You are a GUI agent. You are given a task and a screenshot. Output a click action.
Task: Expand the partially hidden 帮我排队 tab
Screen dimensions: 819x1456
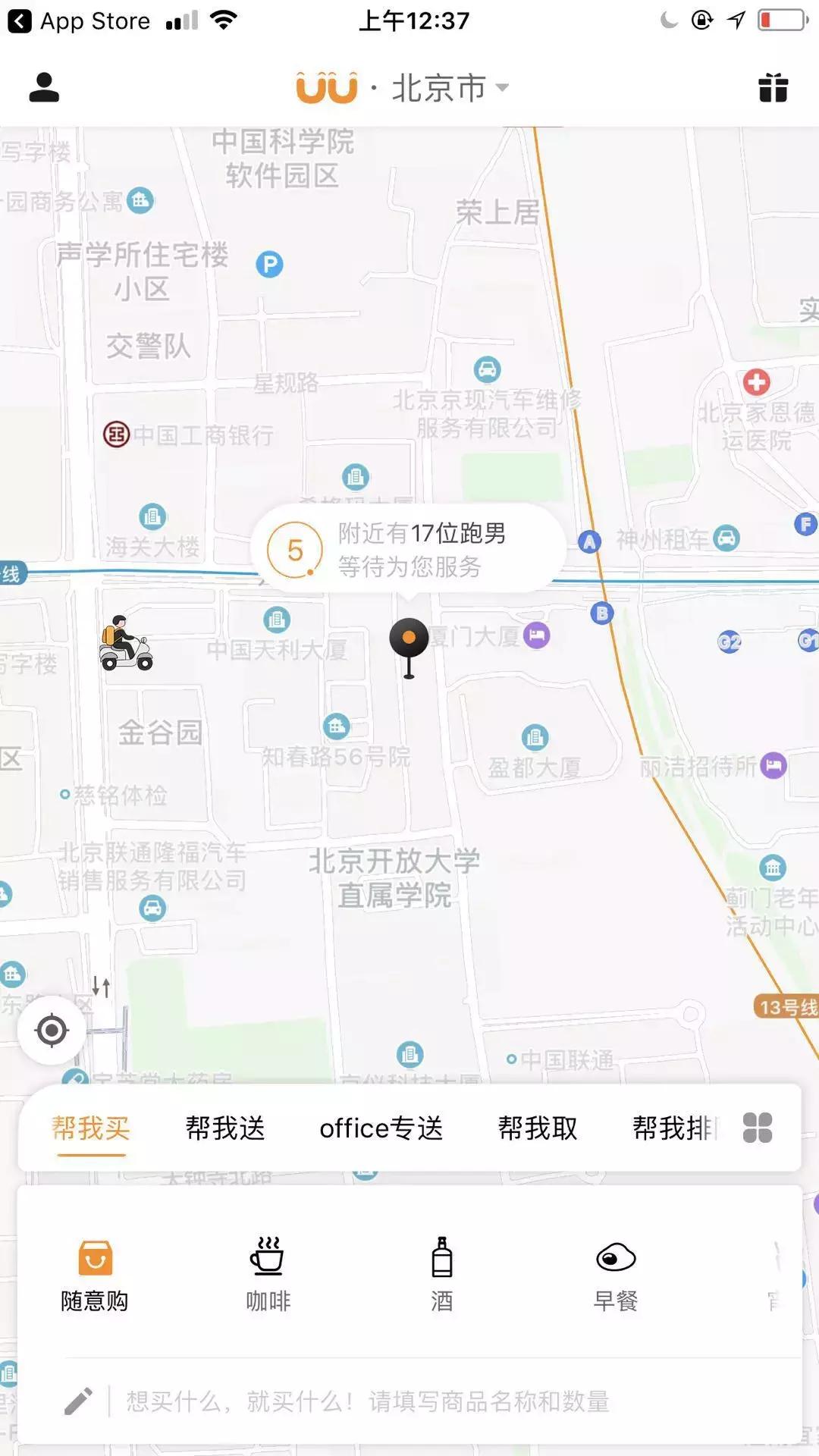click(673, 1129)
